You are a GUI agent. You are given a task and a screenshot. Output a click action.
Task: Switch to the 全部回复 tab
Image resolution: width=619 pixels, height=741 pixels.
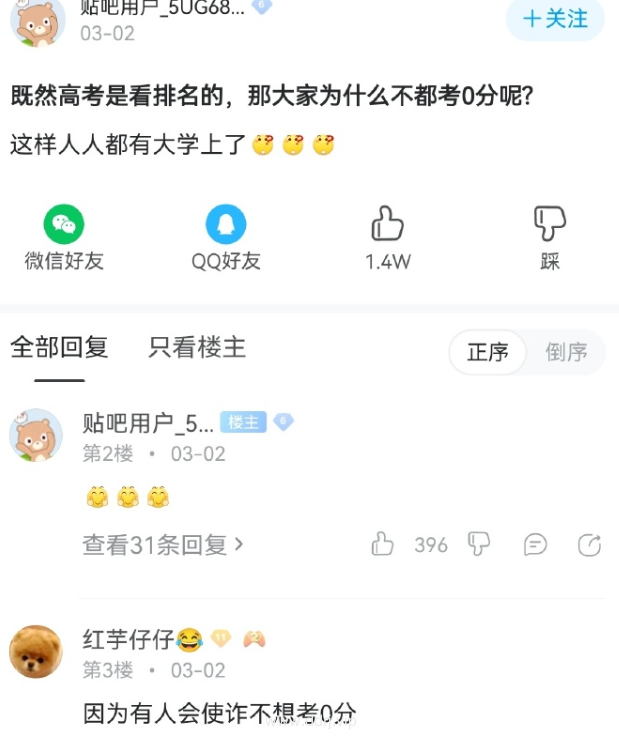point(59,348)
